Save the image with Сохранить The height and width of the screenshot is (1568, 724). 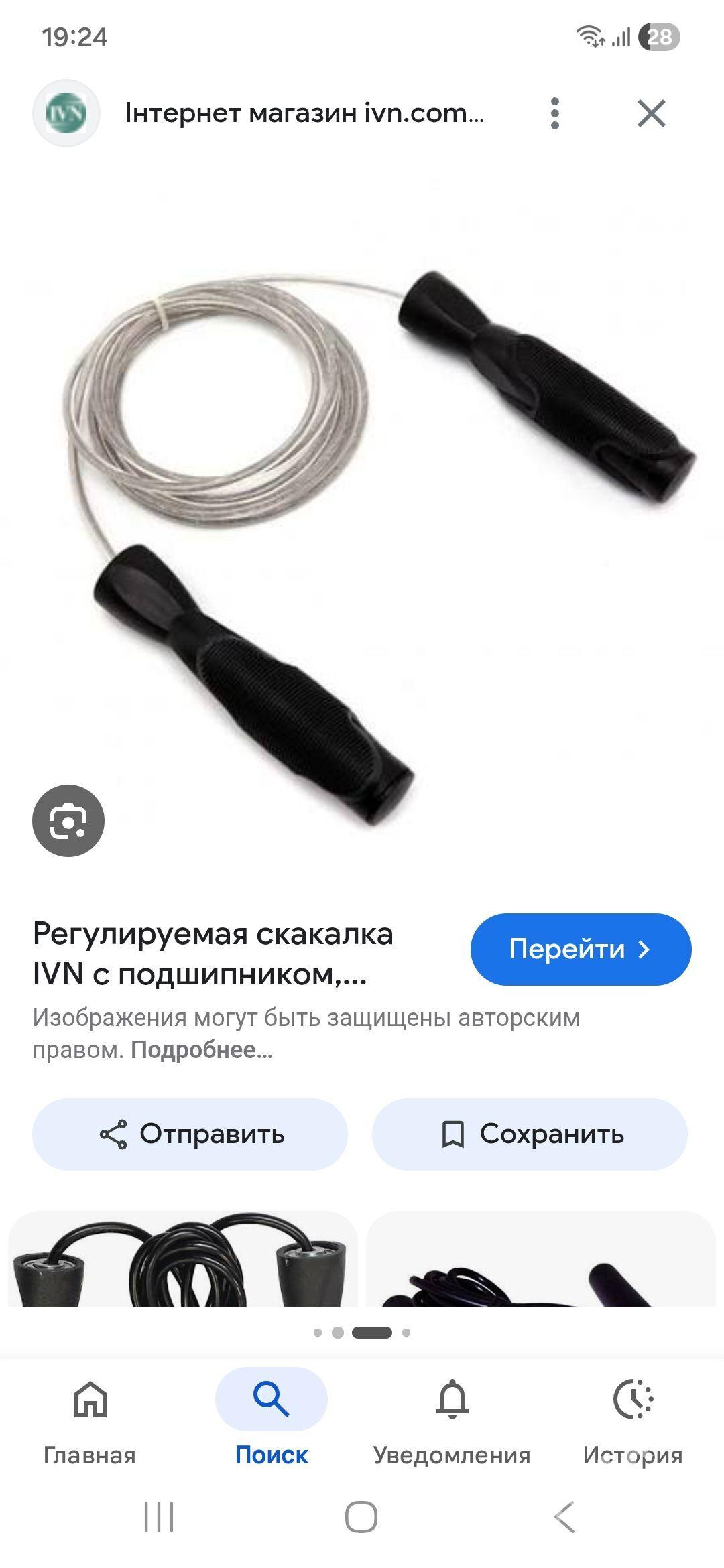coord(530,1134)
